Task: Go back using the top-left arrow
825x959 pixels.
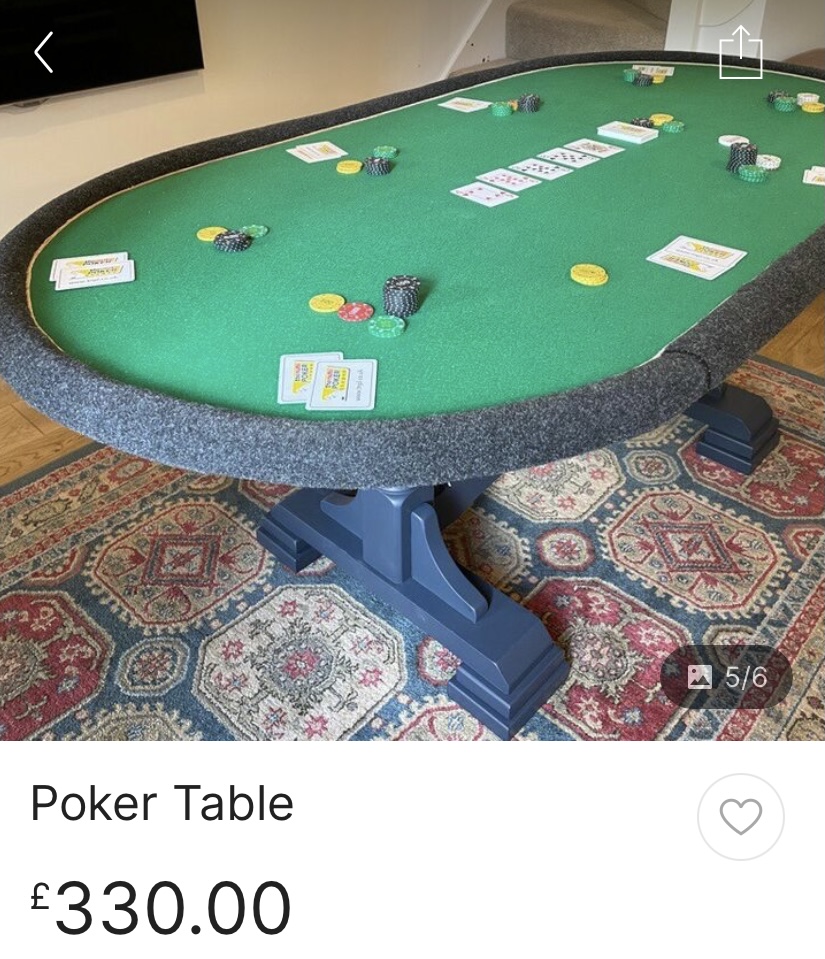Action: 43,52
